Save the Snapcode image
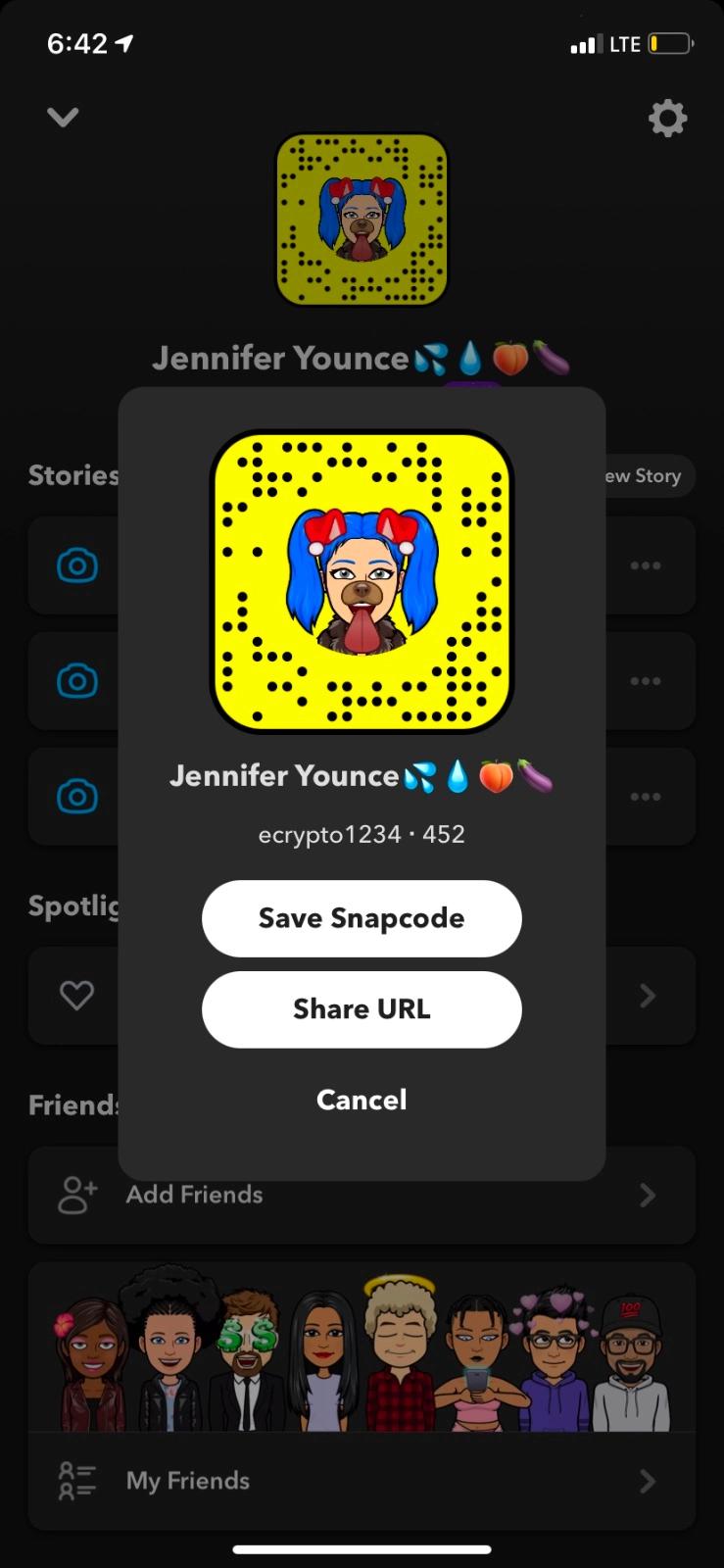Image resolution: width=724 pixels, height=1568 pixels. [361, 918]
